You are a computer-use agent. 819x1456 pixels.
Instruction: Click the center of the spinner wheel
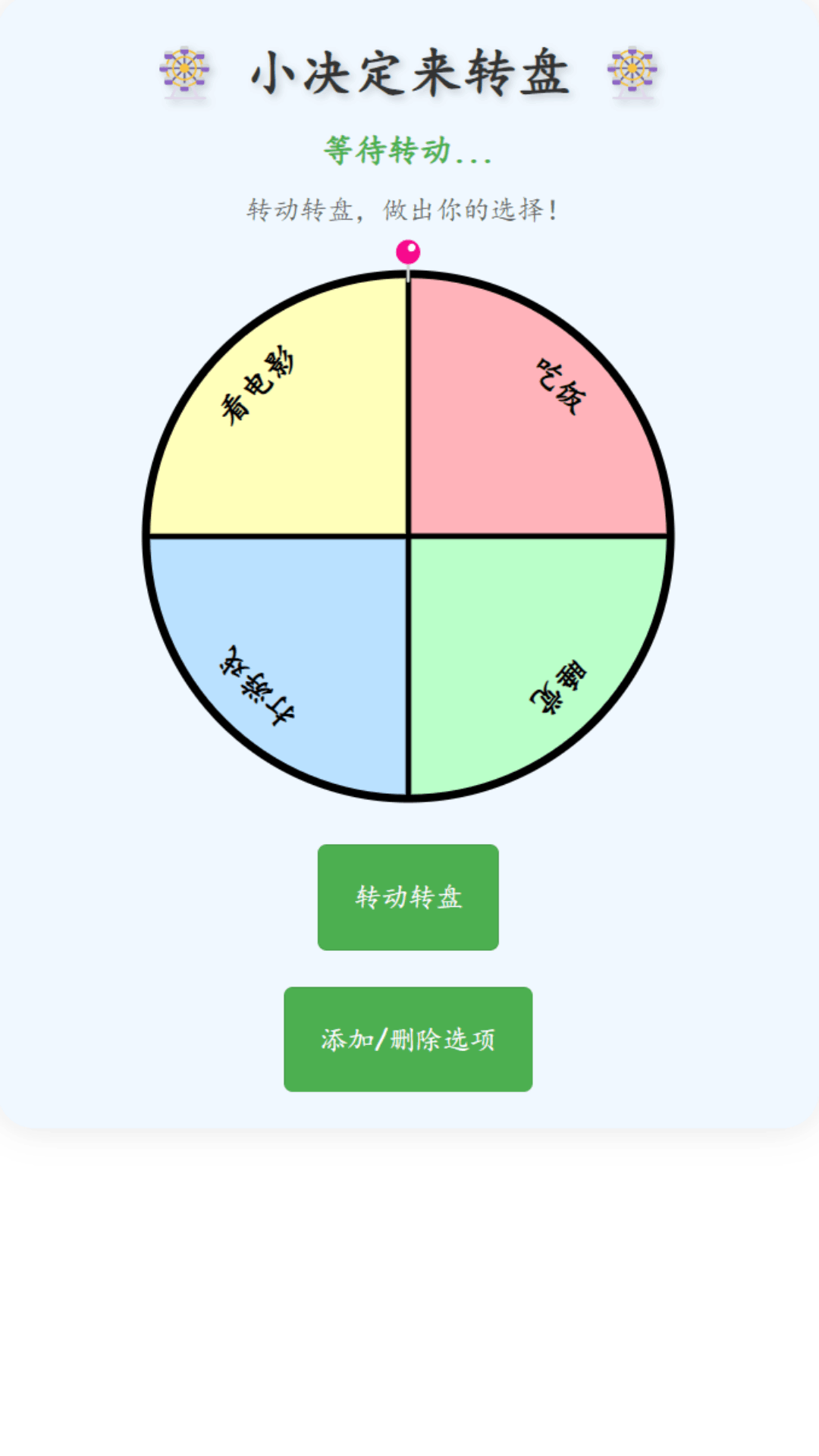click(x=409, y=535)
